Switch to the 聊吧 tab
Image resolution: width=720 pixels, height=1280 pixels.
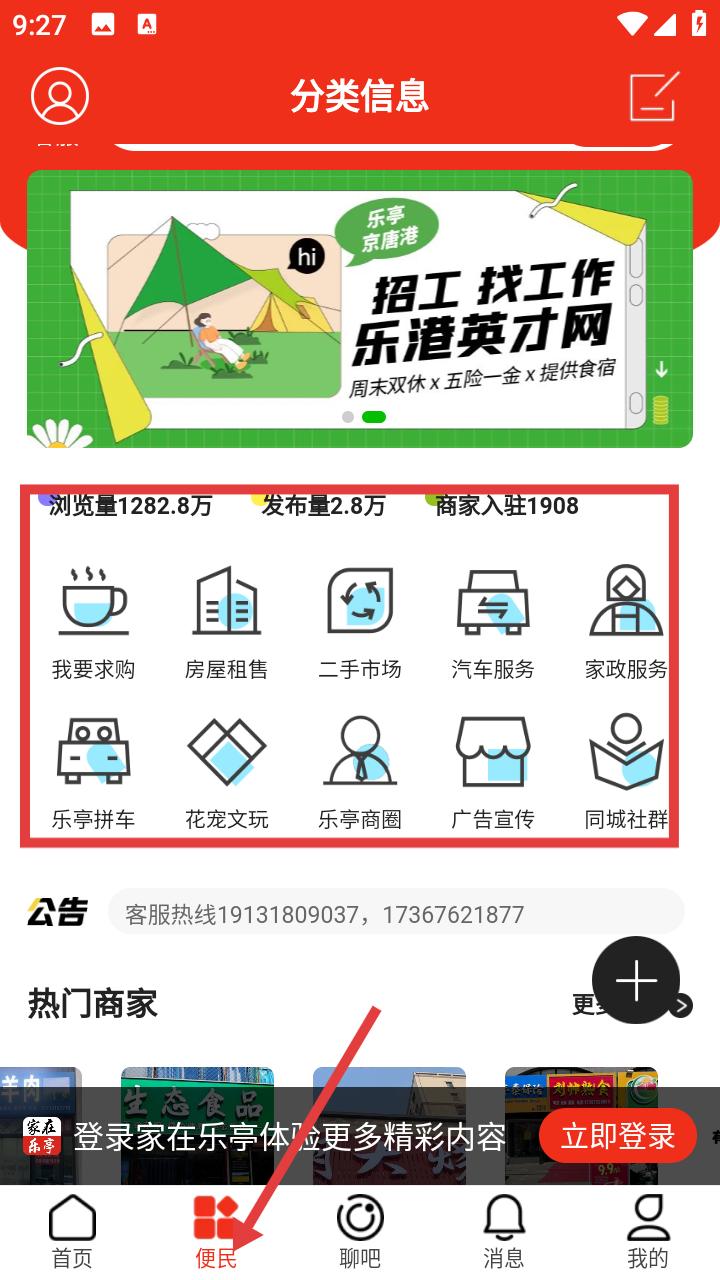[x=360, y=1232]
